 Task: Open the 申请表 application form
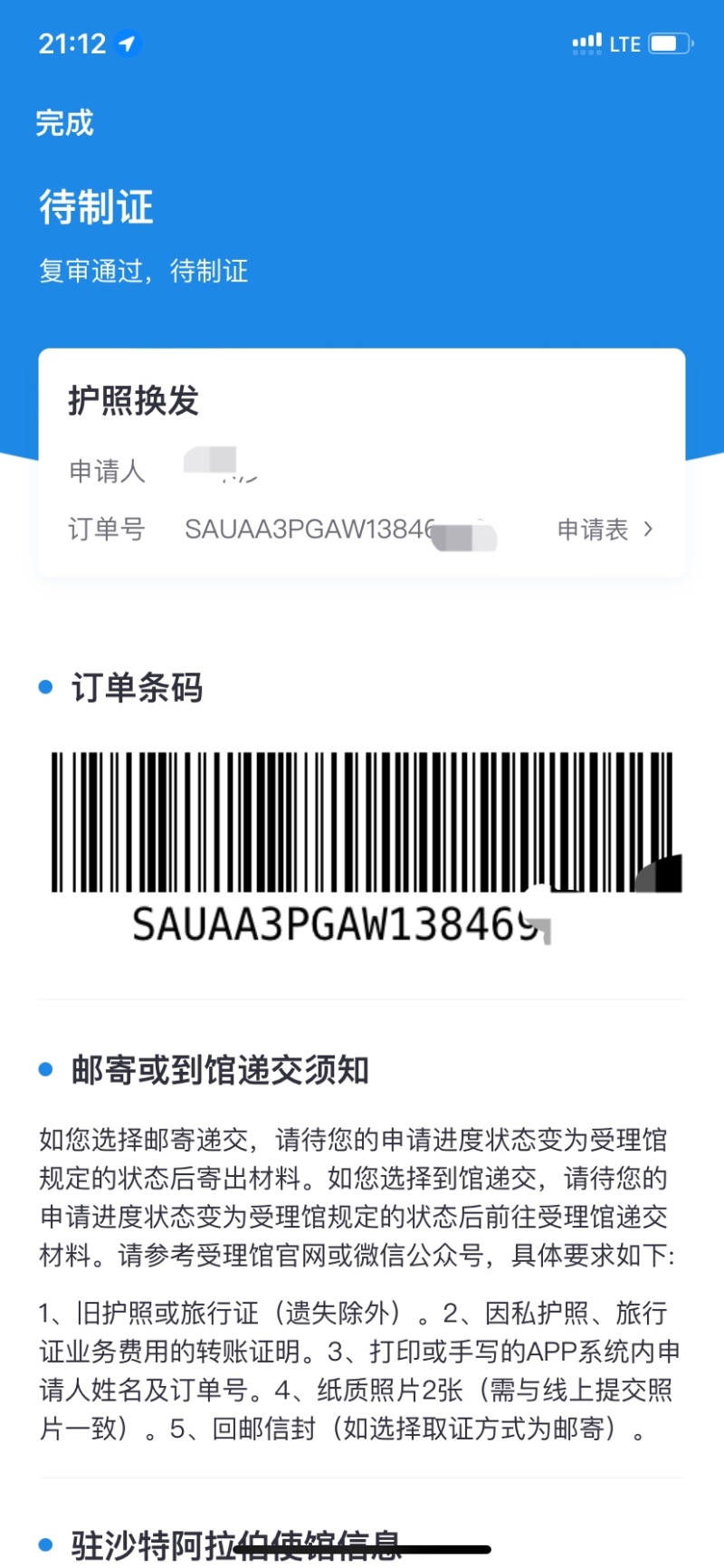coord(604,530)
